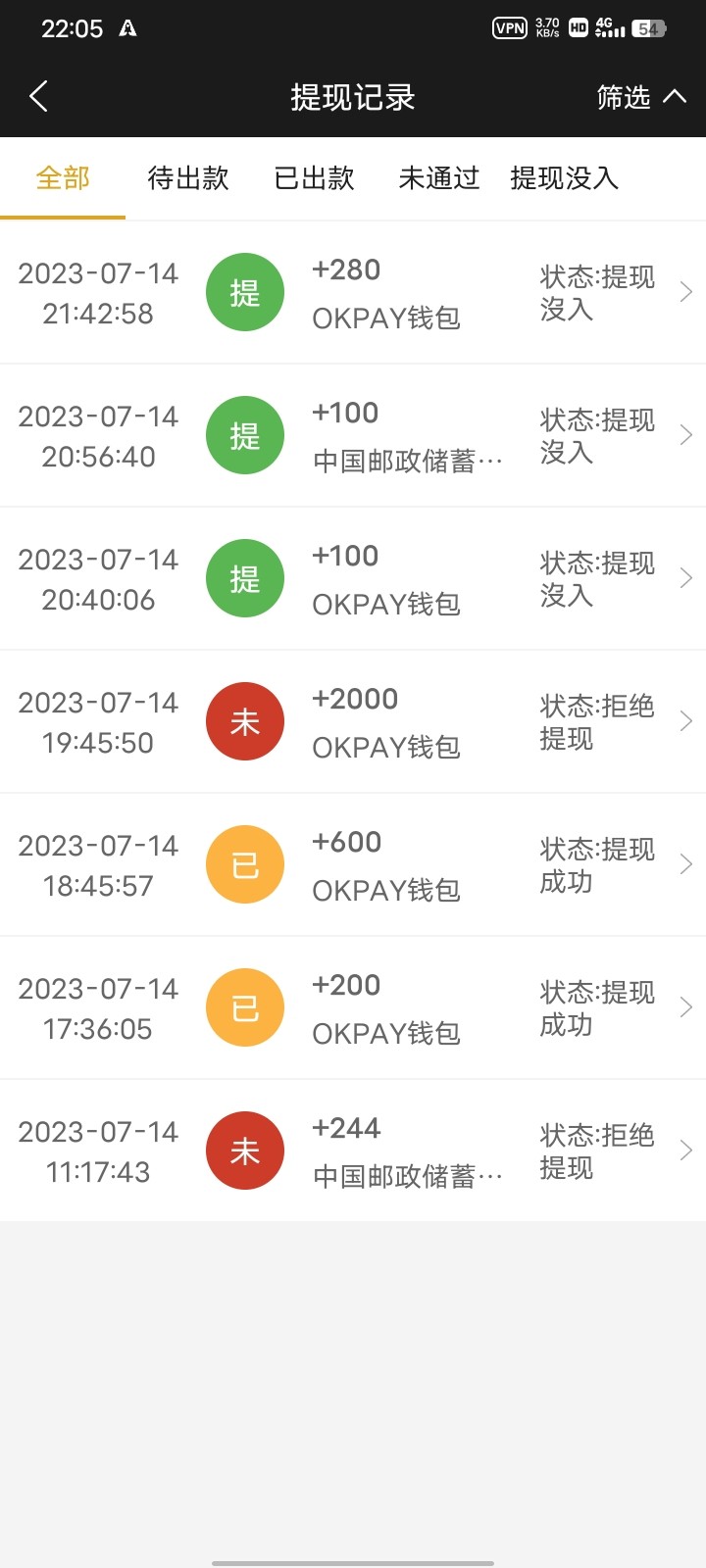Open the 未通过 tab
706x1568 pixels.
tap(438, 178)
